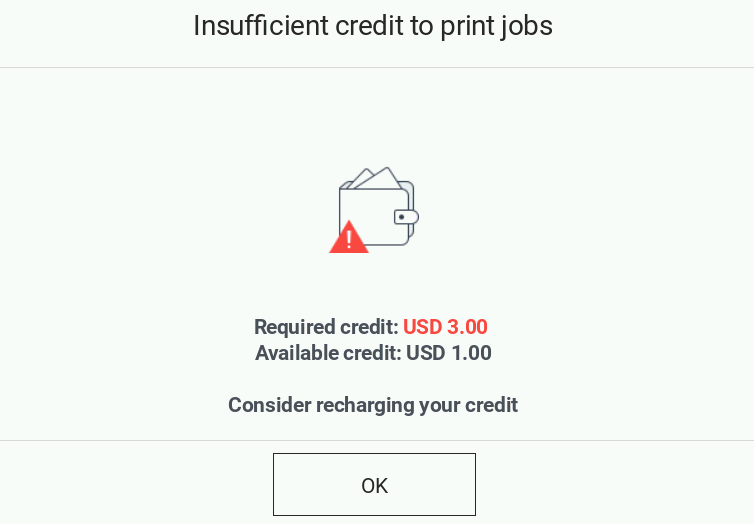Dismiss the insufficient credit dialog with OK
The height and width of the screenshot is (524, 754).
tap(374, 485)
